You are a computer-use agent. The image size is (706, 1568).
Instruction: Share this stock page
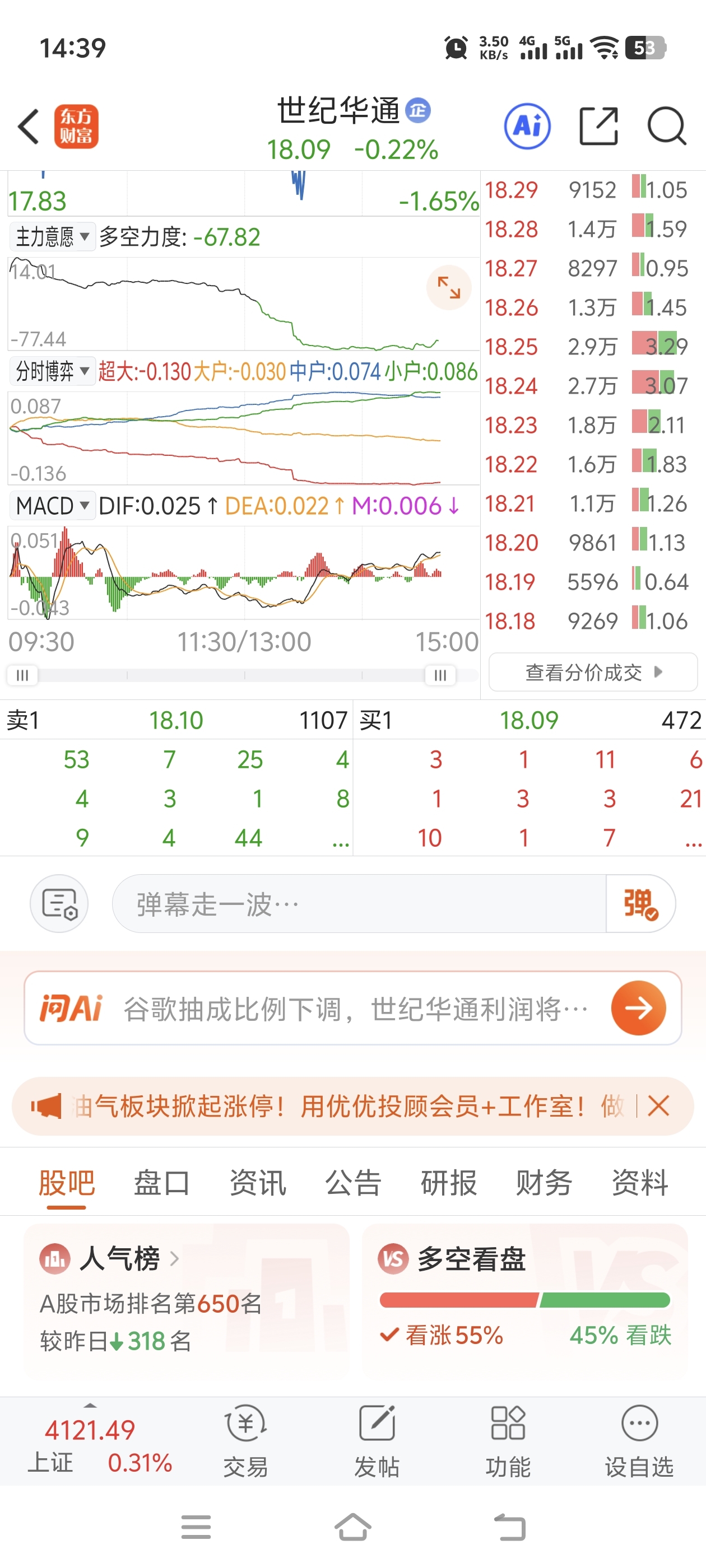[x=598, y=127]
